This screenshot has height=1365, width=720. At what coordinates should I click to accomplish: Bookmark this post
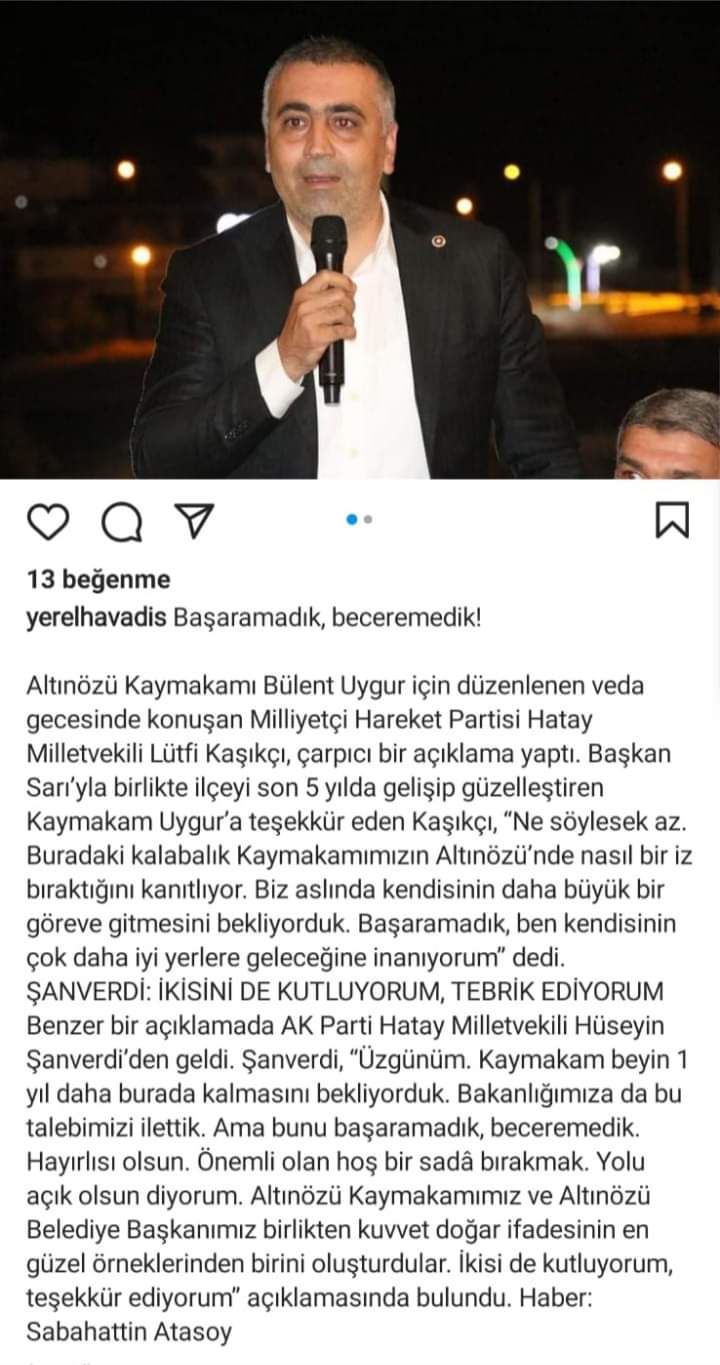pos(671,520)
